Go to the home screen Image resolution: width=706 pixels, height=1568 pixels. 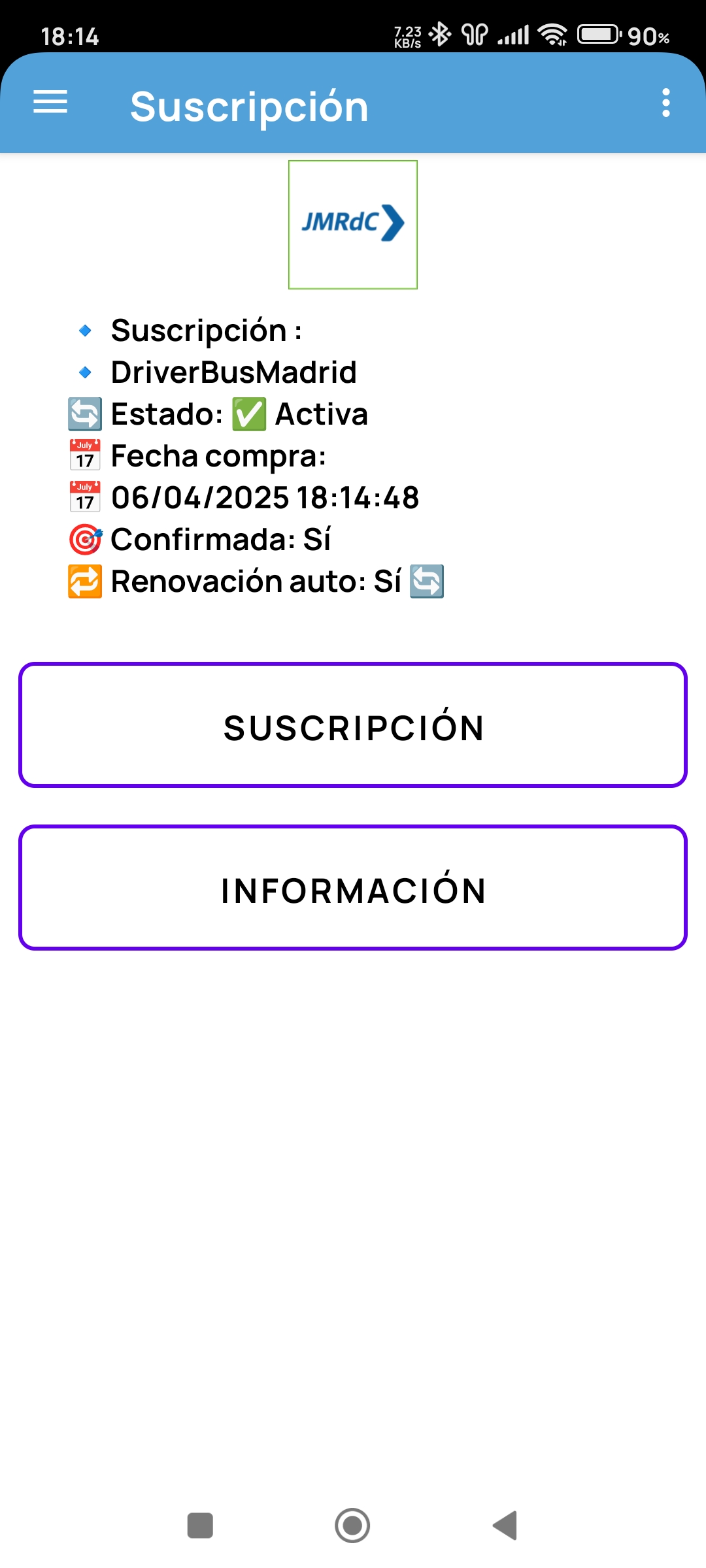(x=352, y=1526)
